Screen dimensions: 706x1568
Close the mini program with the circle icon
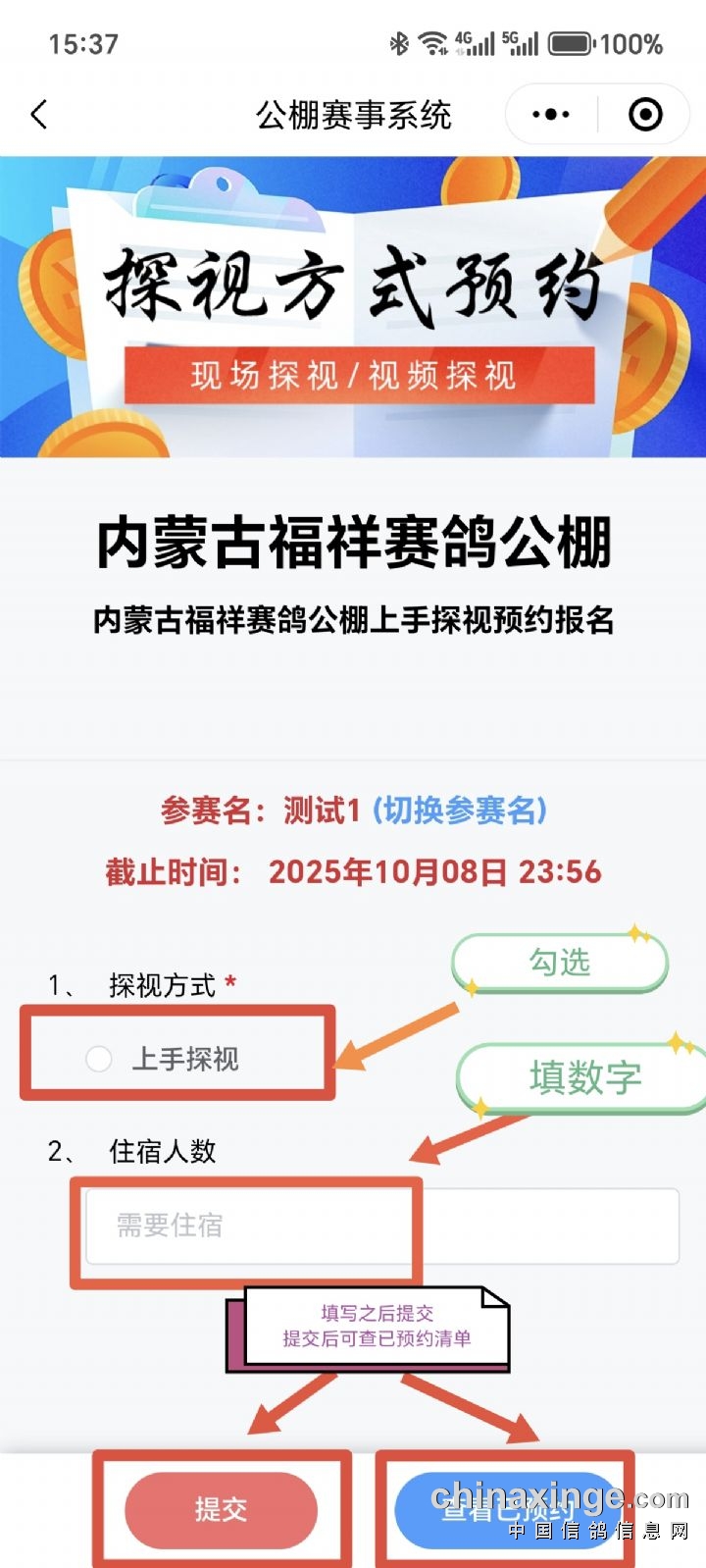coord(644,115)
